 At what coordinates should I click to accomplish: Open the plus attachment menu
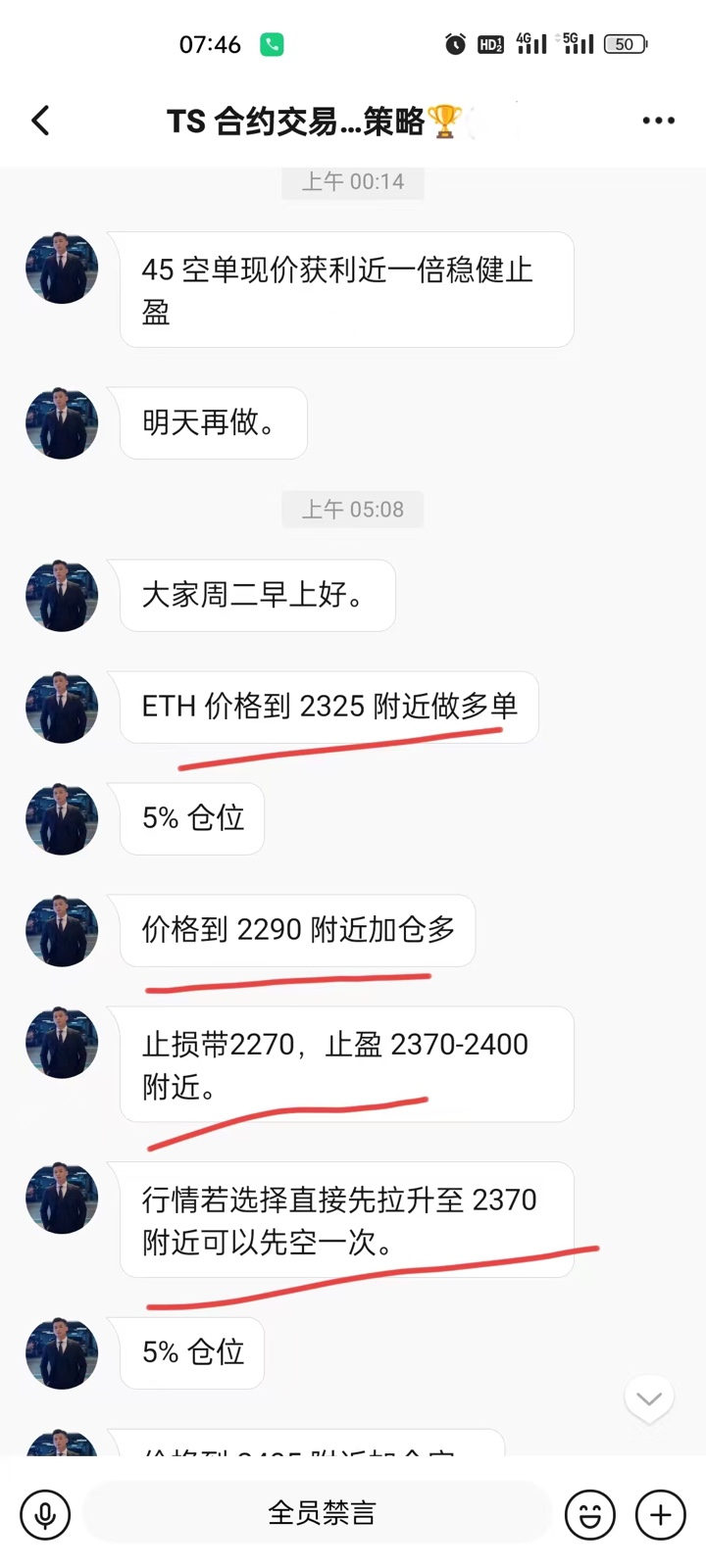[x=661, y=1514]
